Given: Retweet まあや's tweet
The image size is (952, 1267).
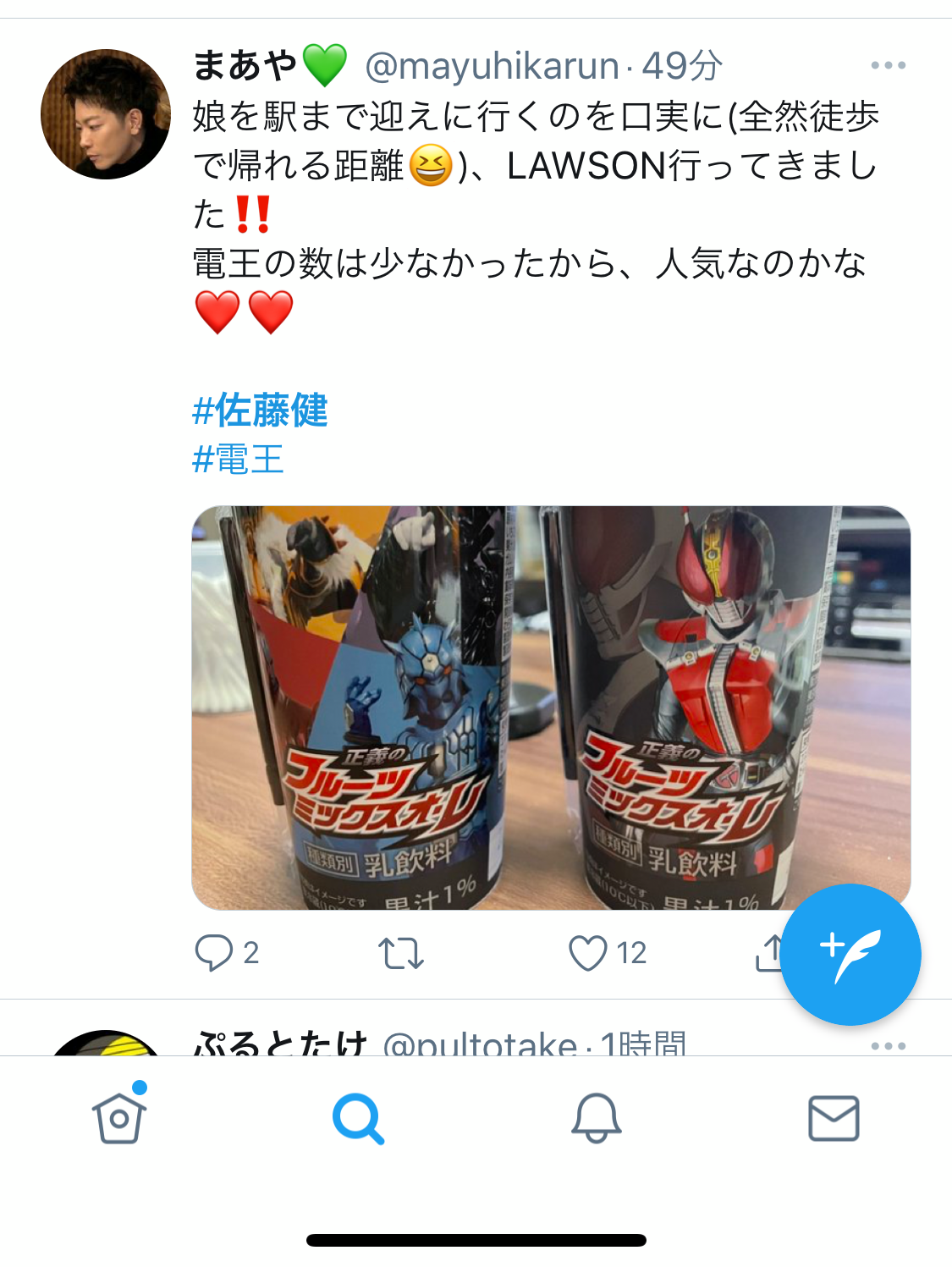Looking at the screenshot, I should point(400,953).
